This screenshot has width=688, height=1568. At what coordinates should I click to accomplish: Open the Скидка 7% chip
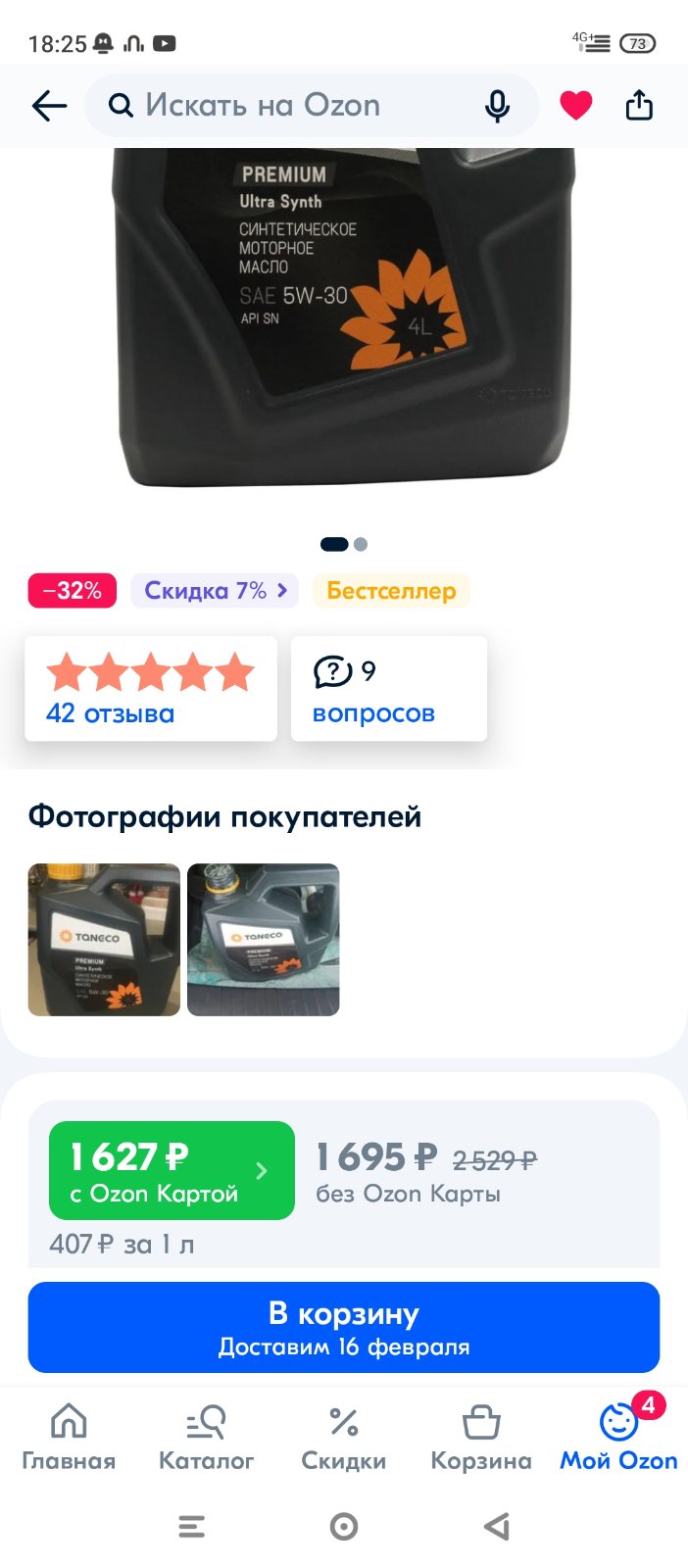coord(215,591)
